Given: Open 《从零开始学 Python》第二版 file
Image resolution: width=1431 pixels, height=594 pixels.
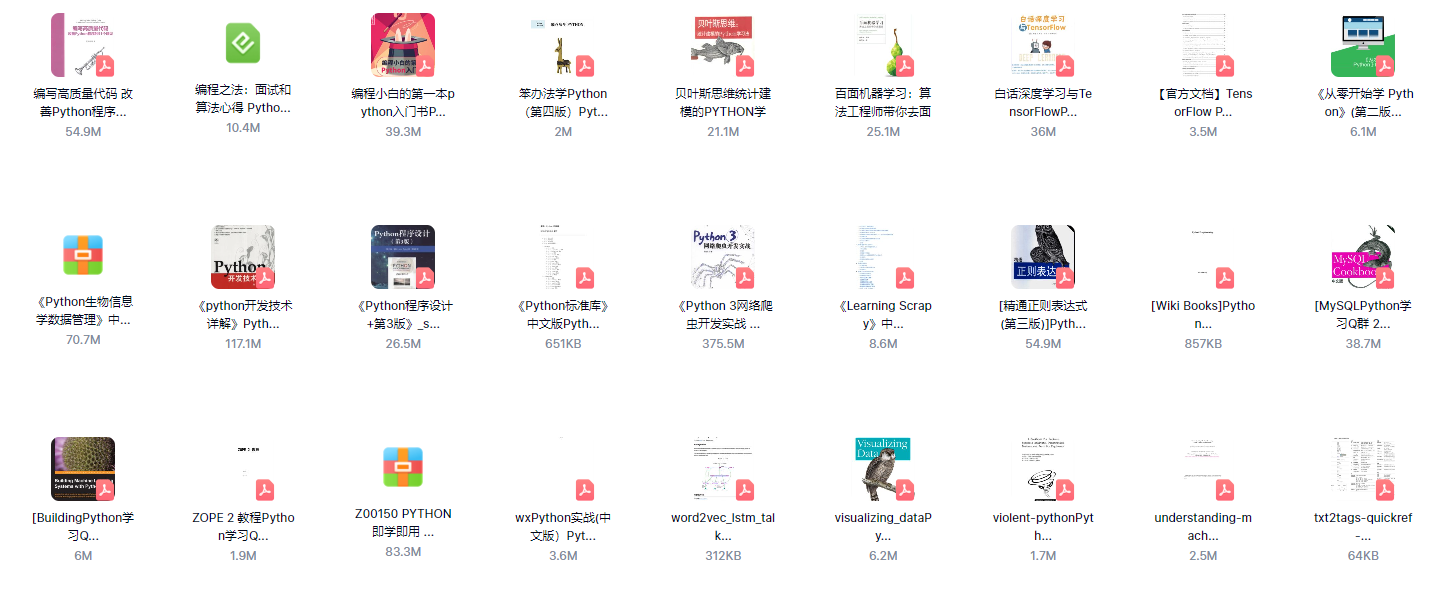Looking at the screenshot, I should (1363, 46).
